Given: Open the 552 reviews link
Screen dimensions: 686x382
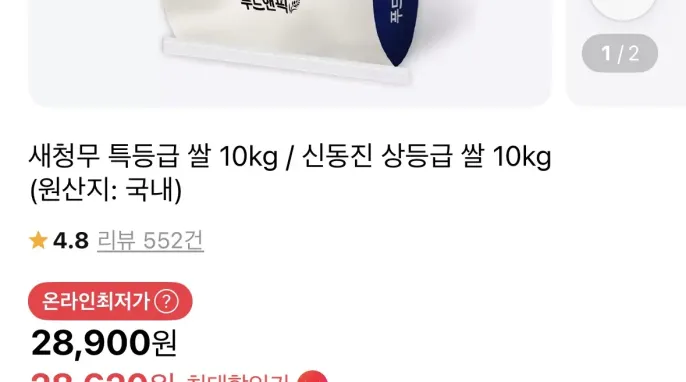Looking at the screenshot, I should 150,241.
